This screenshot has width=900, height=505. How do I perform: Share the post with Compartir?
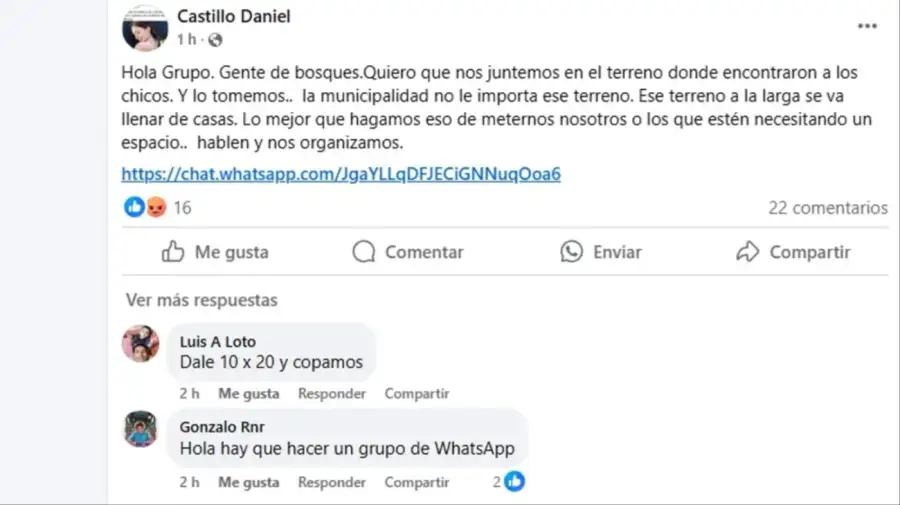792,252
